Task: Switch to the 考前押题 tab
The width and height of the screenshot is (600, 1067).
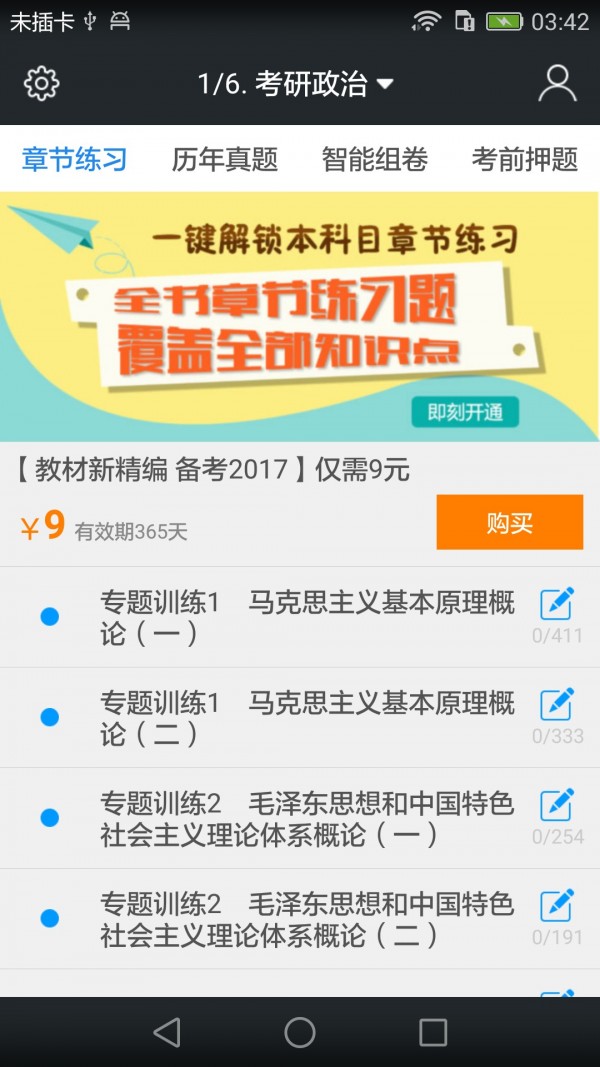Action: click(x=524, y=159)
